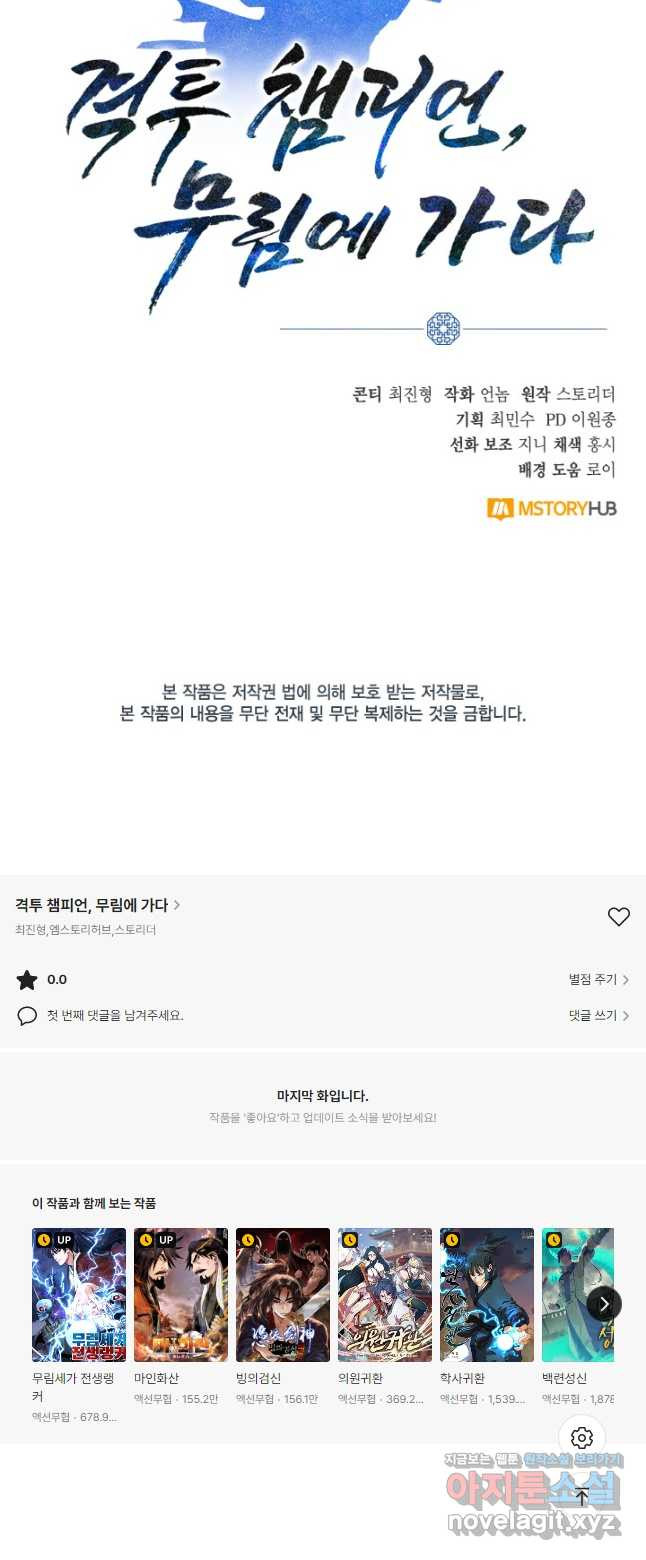This screenshot has height=1560, width=646.
Task: Open viewer settings gear
Action: (x=582, y=1438)
